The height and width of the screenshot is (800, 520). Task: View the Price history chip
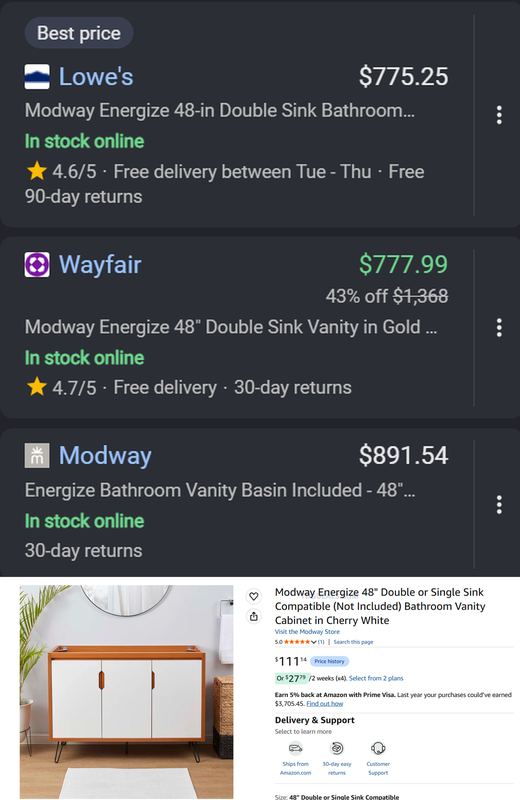coord(329,661)
